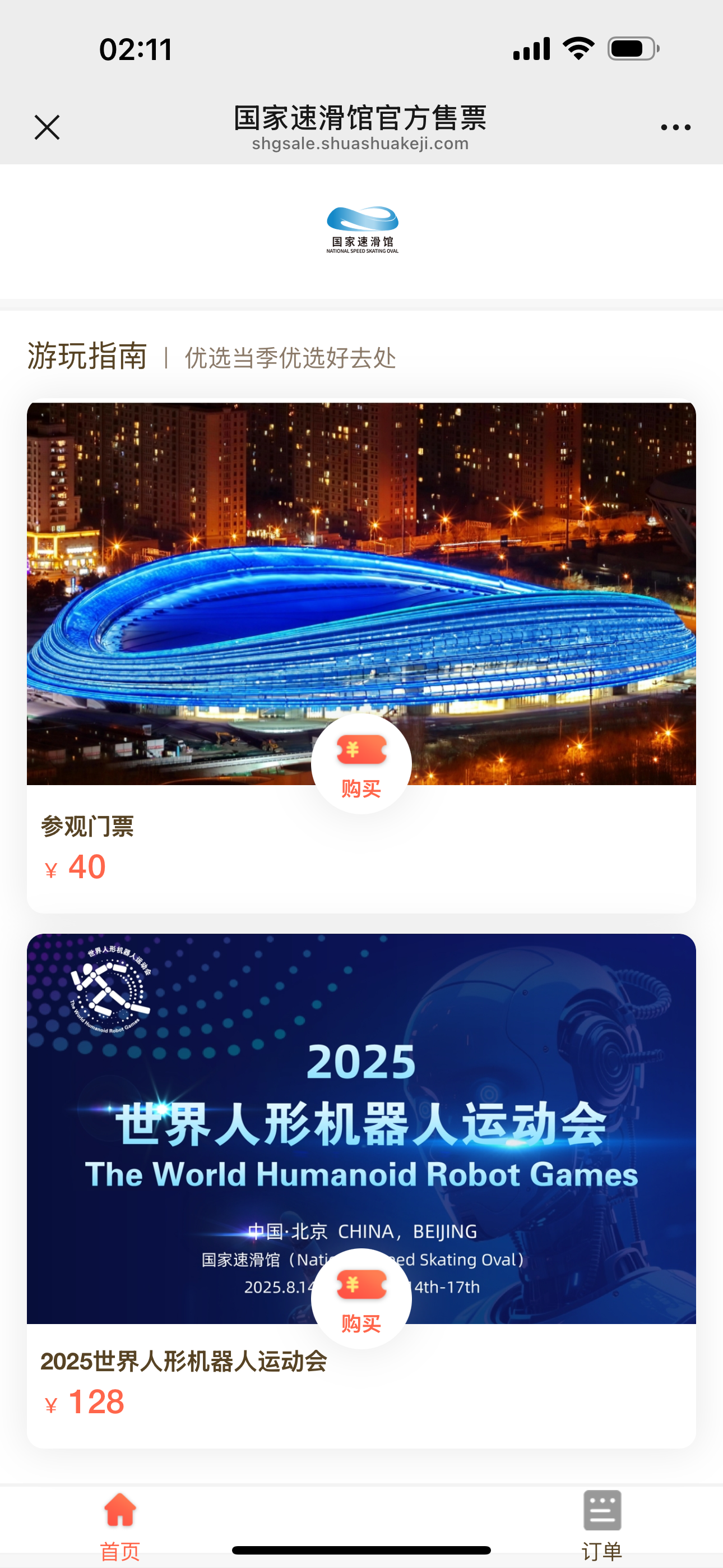This screenshot has height=1568, width=723.
Task: Tap 购买 for 参观门票
Action: [361, 763]
